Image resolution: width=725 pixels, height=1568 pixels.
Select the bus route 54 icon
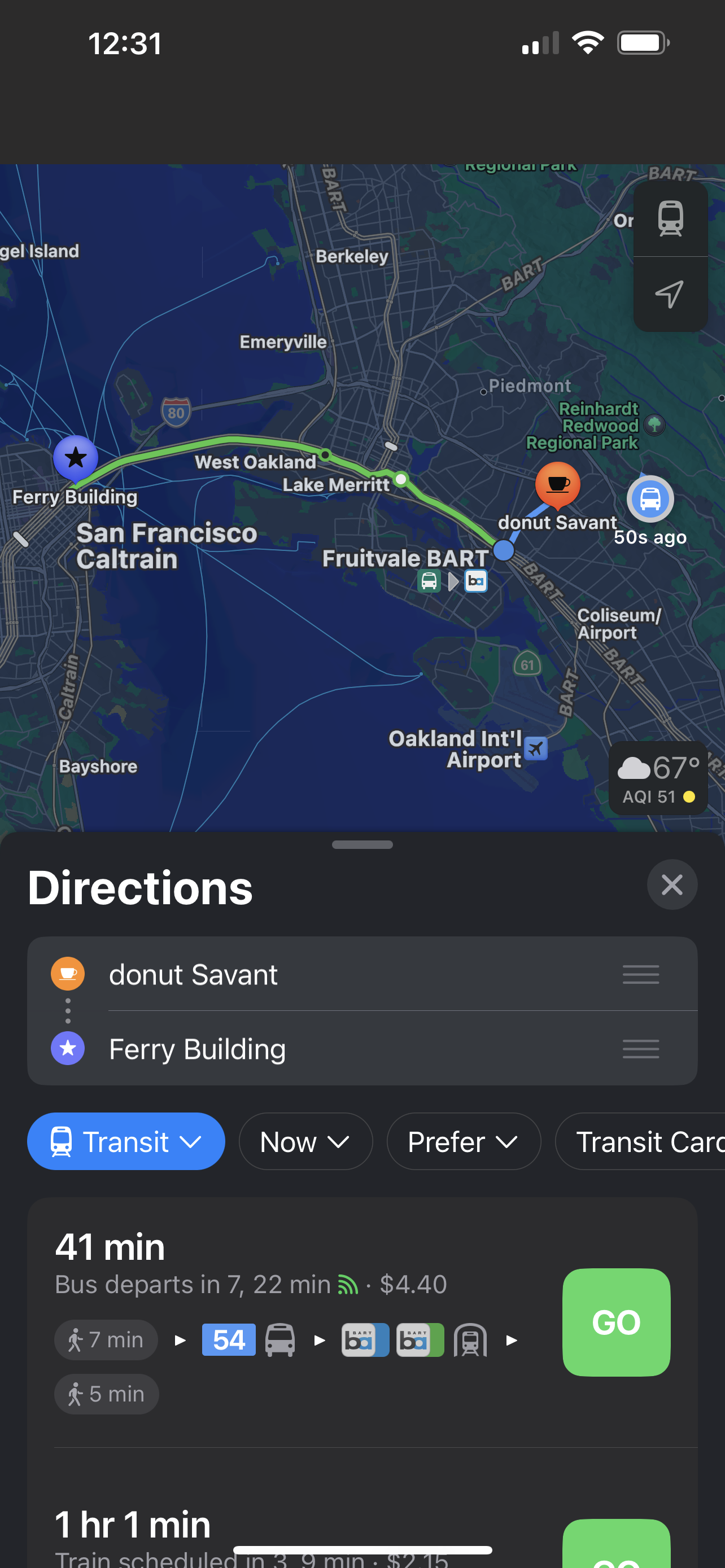click(x=228, y=1339)
